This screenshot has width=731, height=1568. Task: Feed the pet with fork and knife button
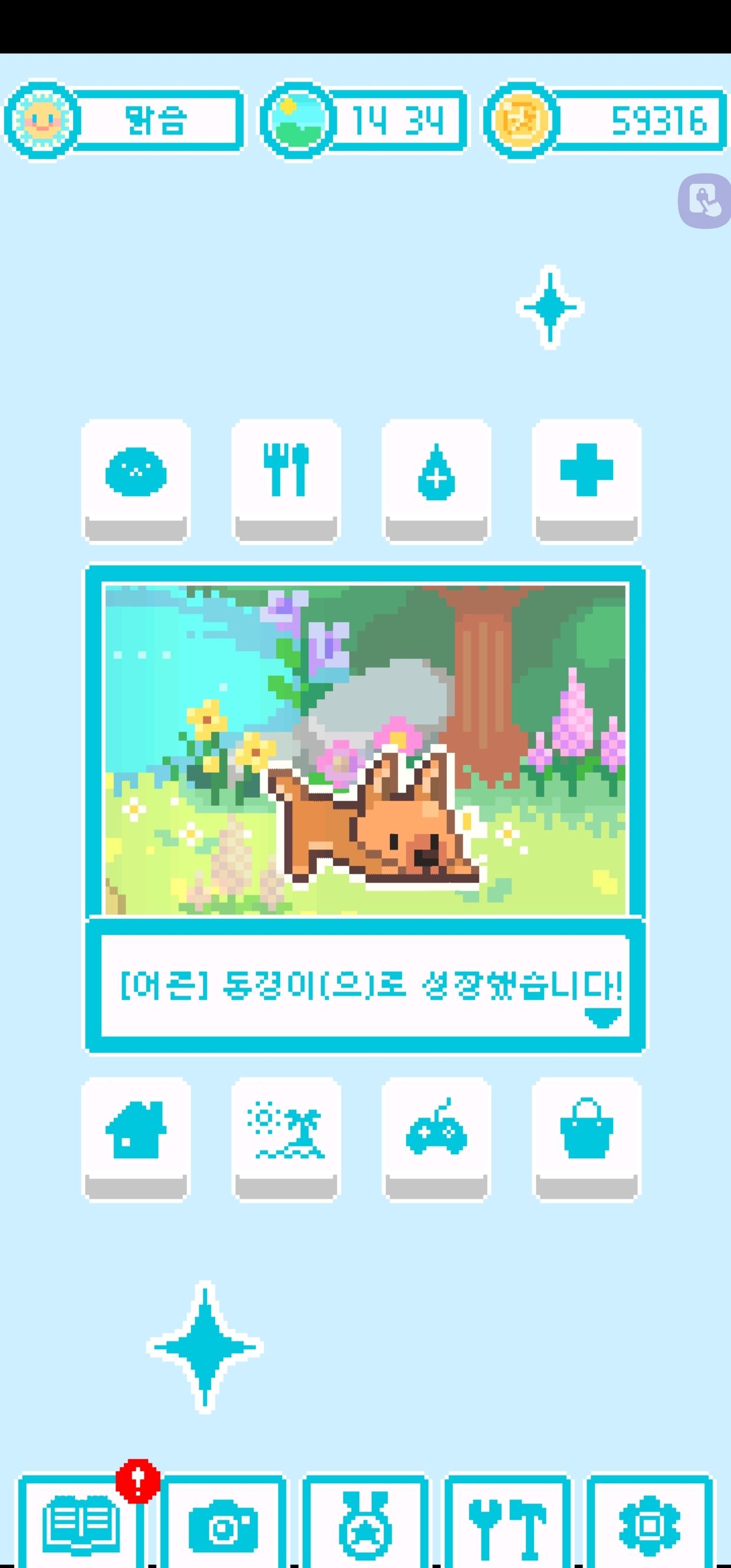[285, 473]
